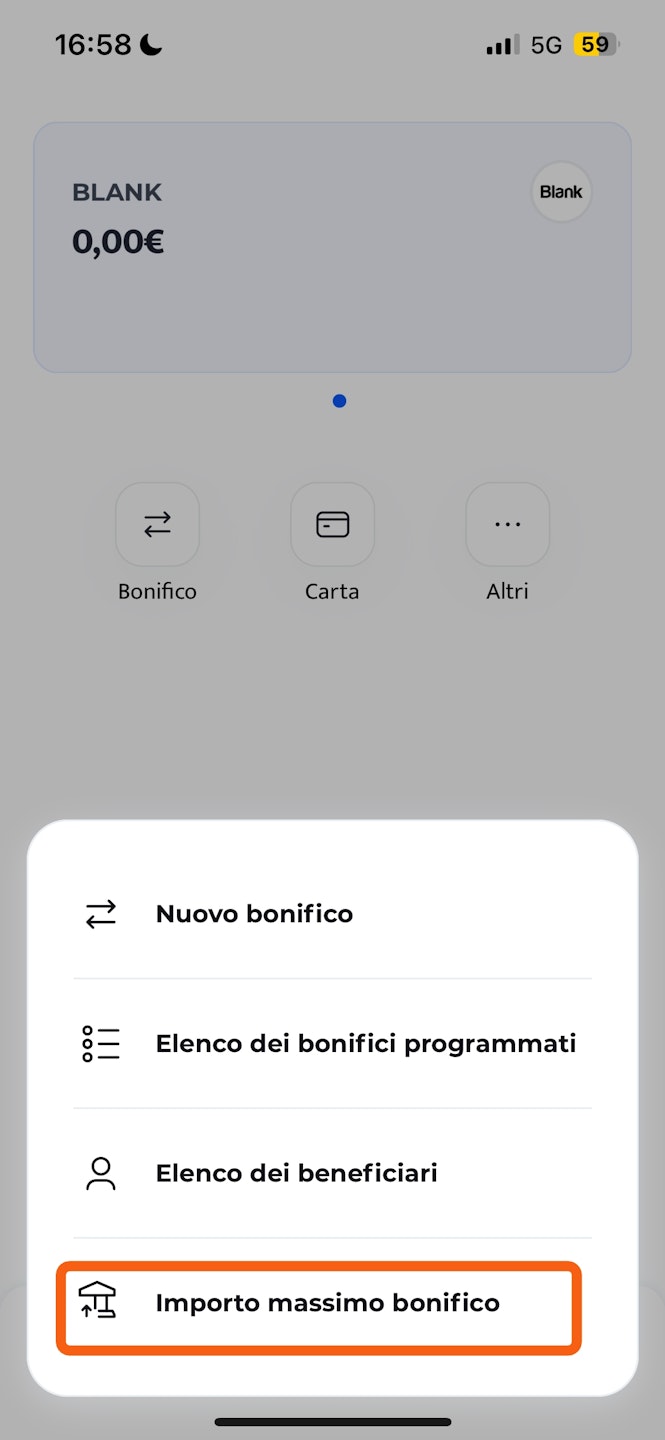
Task: View Elenco dei beneficiari
Action: (x=296, y=1173)
